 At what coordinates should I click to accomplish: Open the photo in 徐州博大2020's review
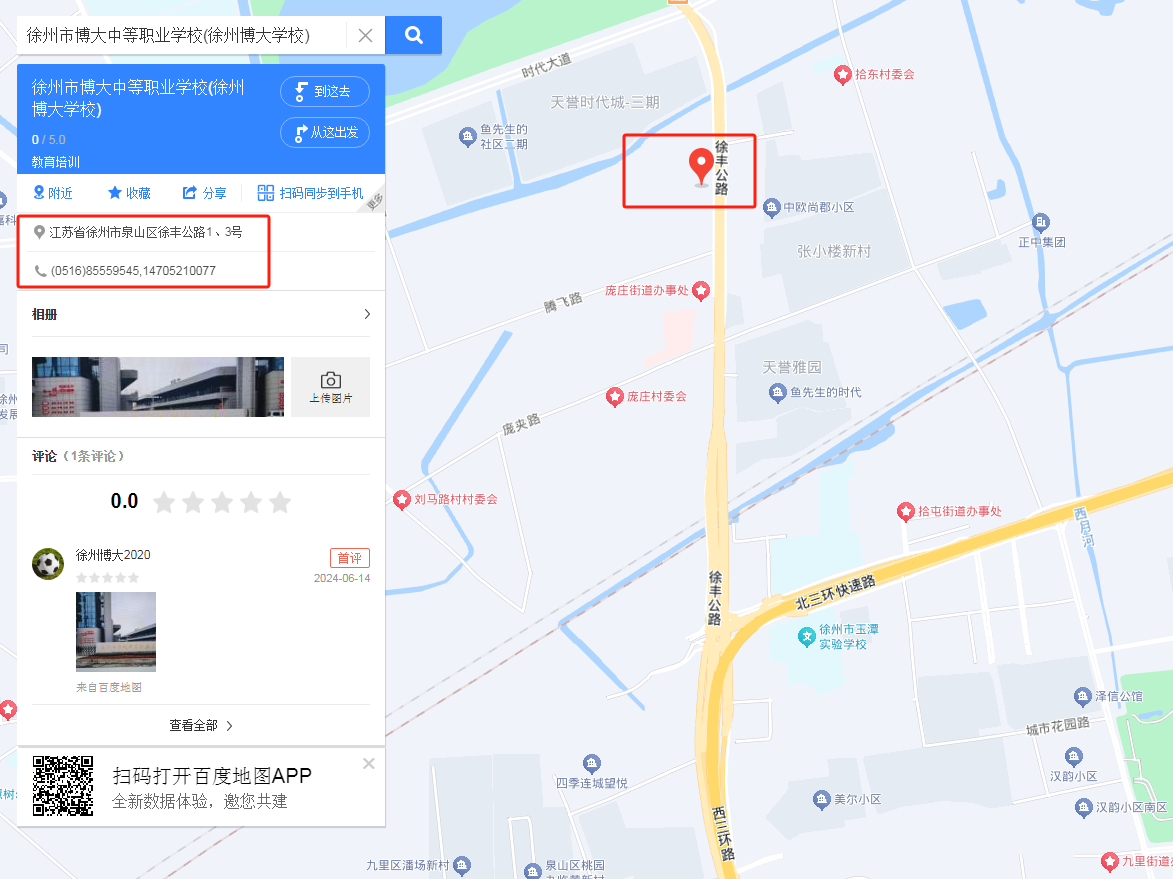coord(116,631)
